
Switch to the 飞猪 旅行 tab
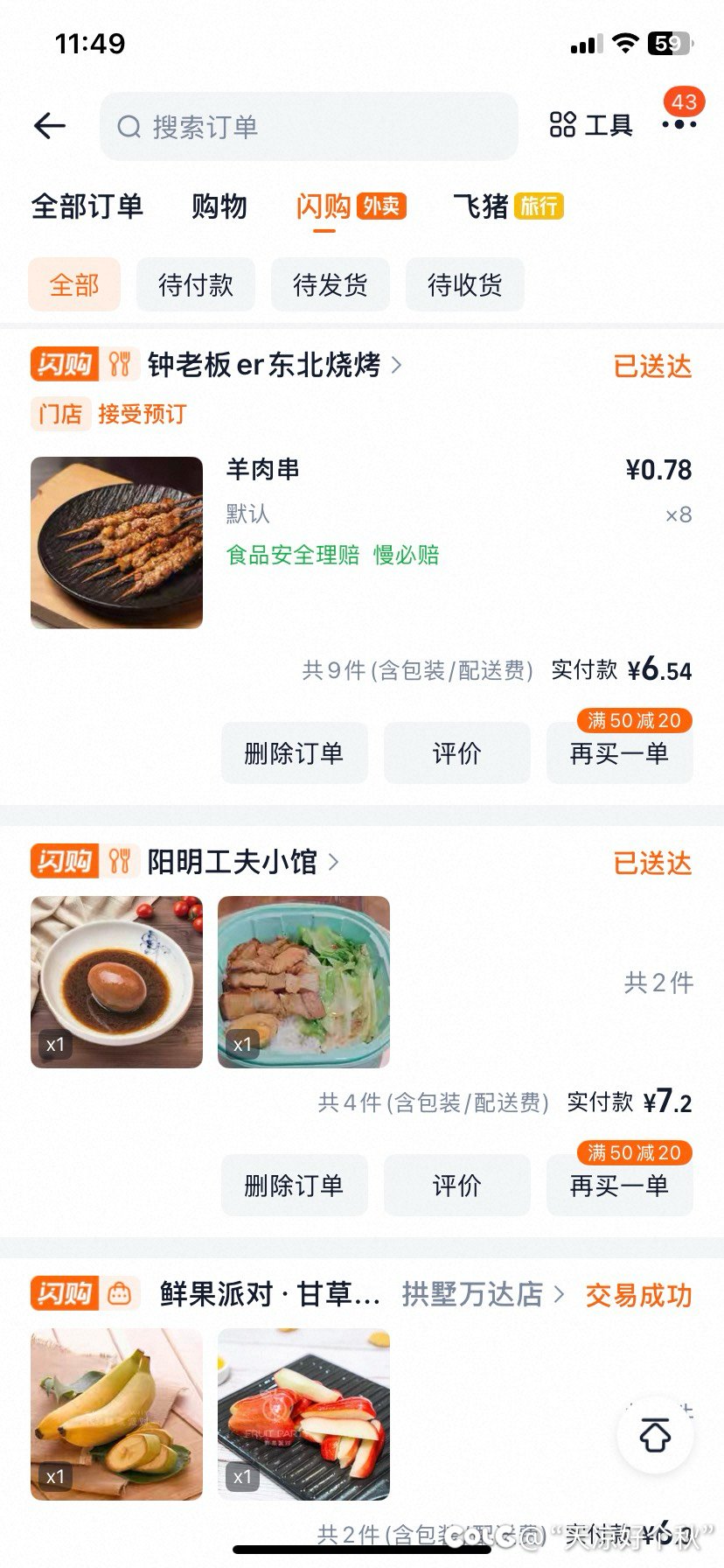(x=508, y=206)
